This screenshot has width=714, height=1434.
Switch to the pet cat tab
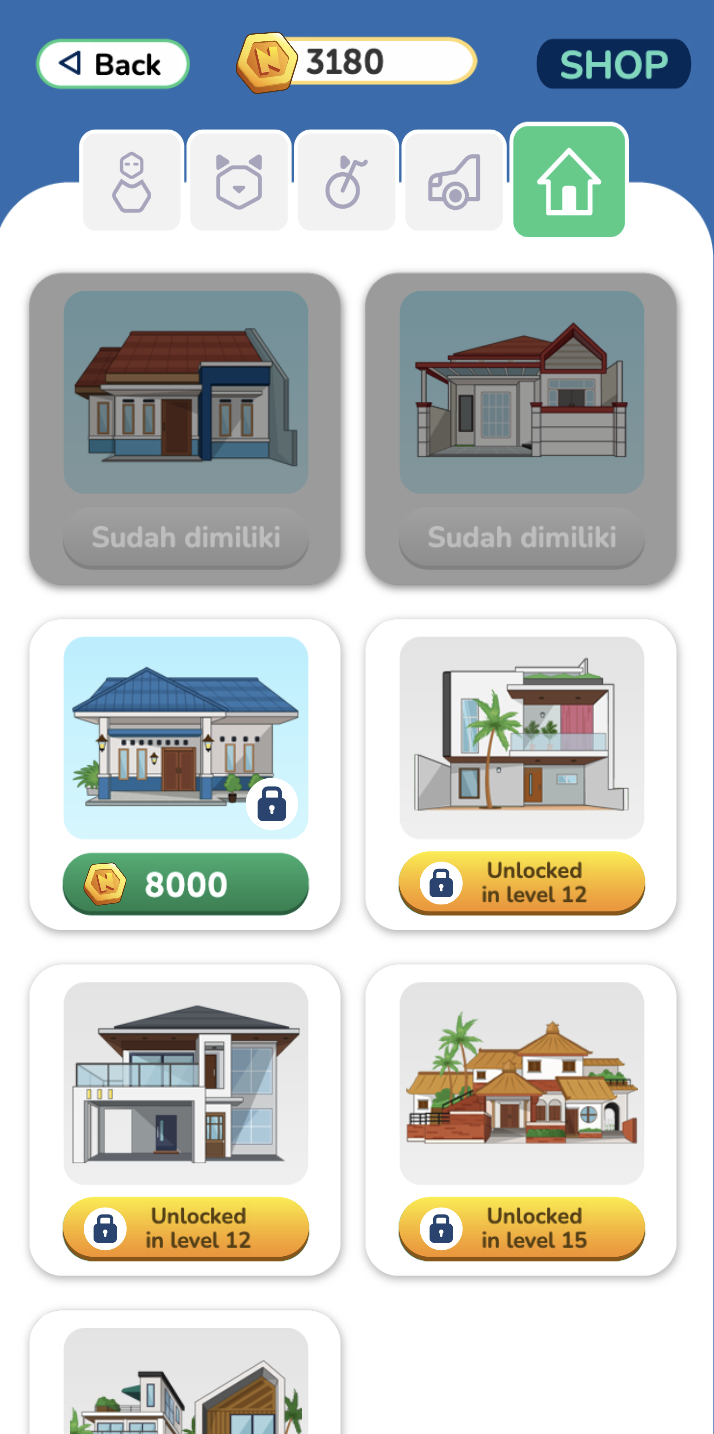point(239,181)
